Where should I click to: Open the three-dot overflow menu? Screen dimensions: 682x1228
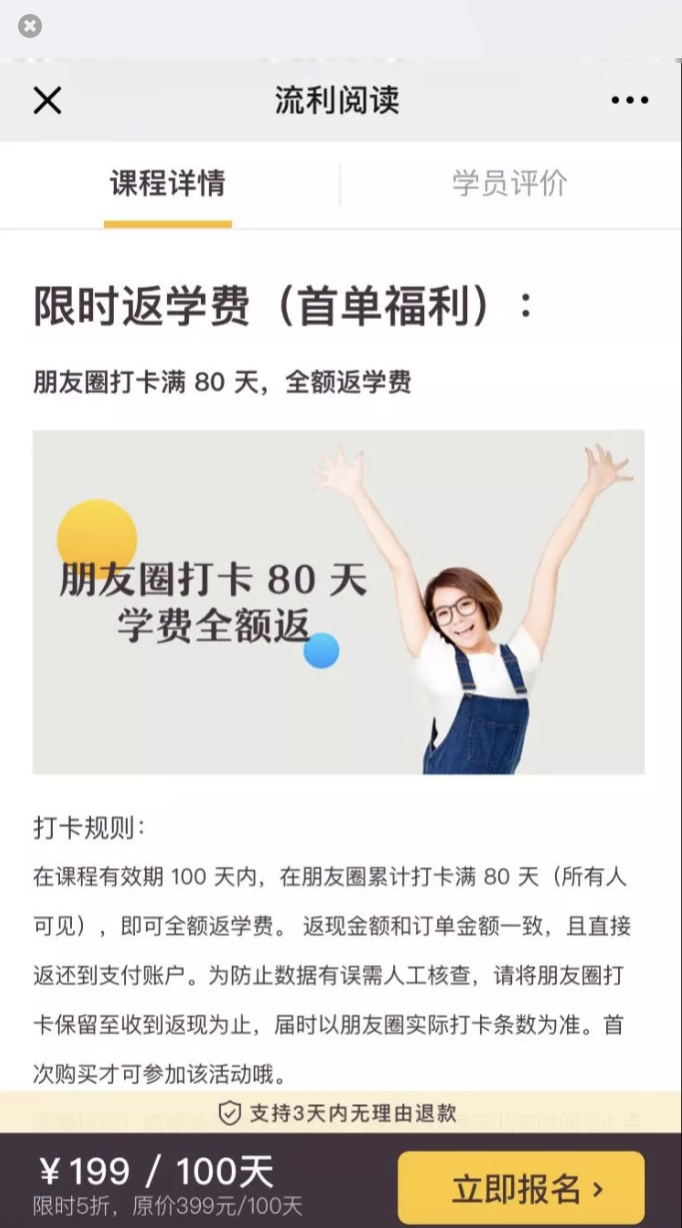click(630, 100)
